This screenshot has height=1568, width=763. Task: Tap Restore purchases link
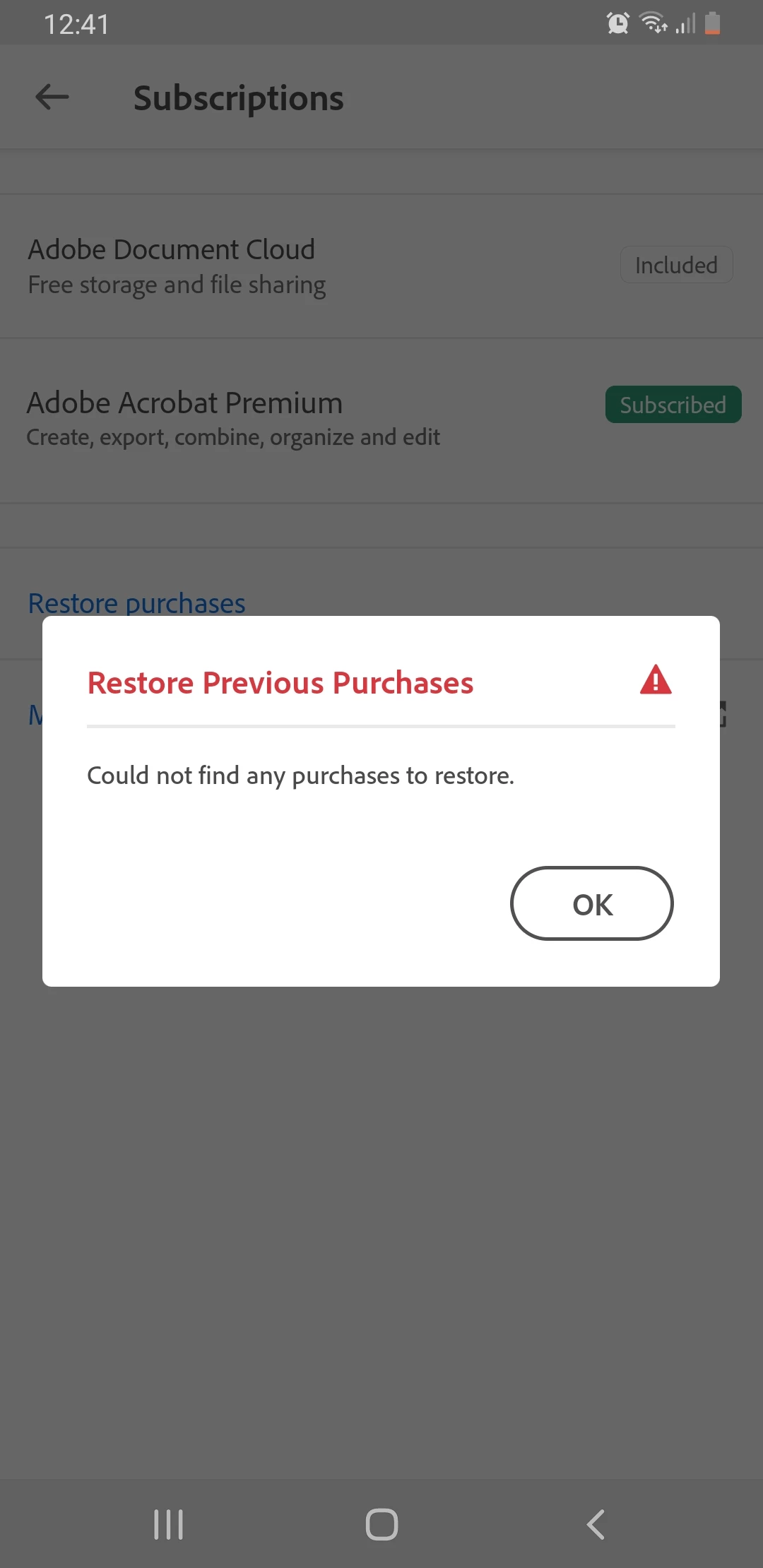pyautogui.click(x=136, y=602)
